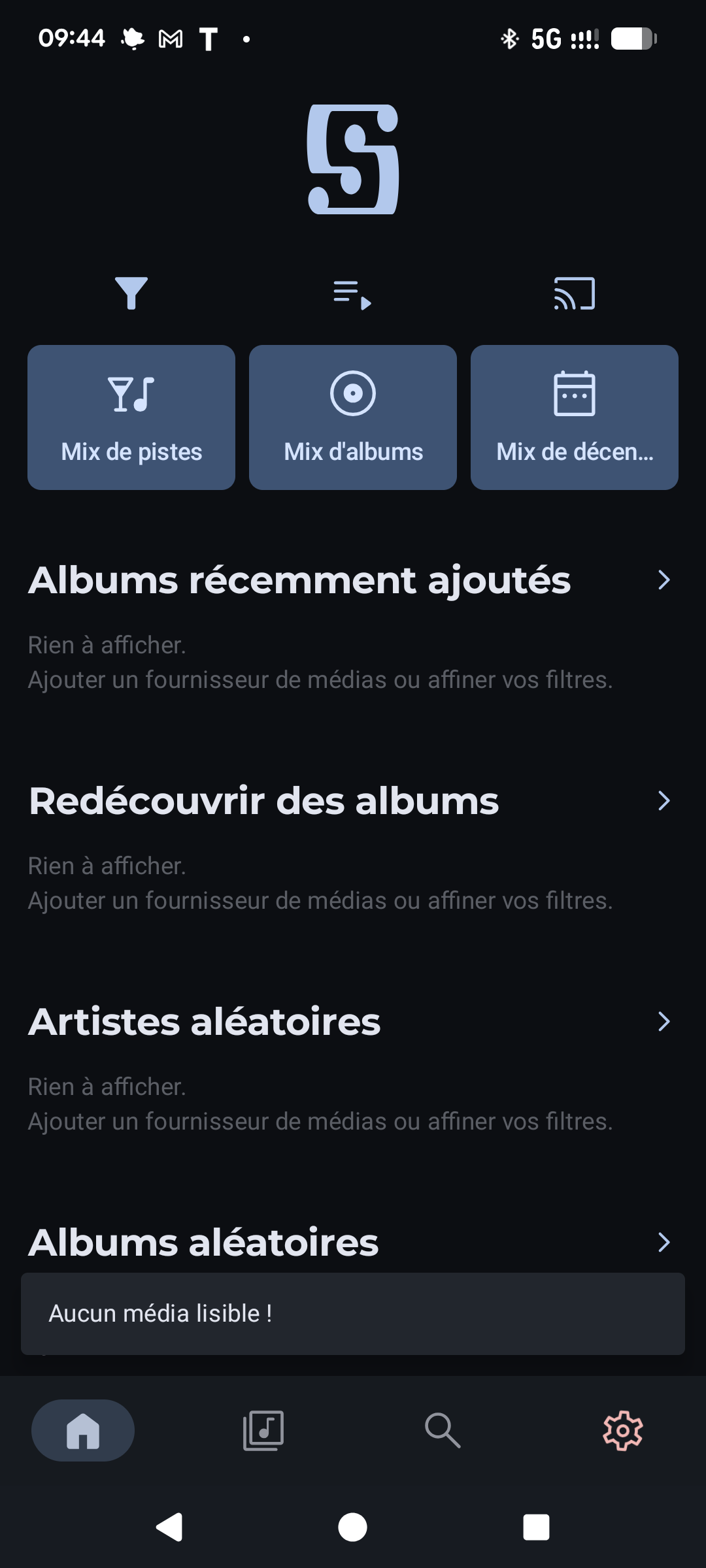The width and height of the screenshot is (706, 1568).
Task: Show all Artistes aléatoires via chevron
Action: [x=664, y=1022]
